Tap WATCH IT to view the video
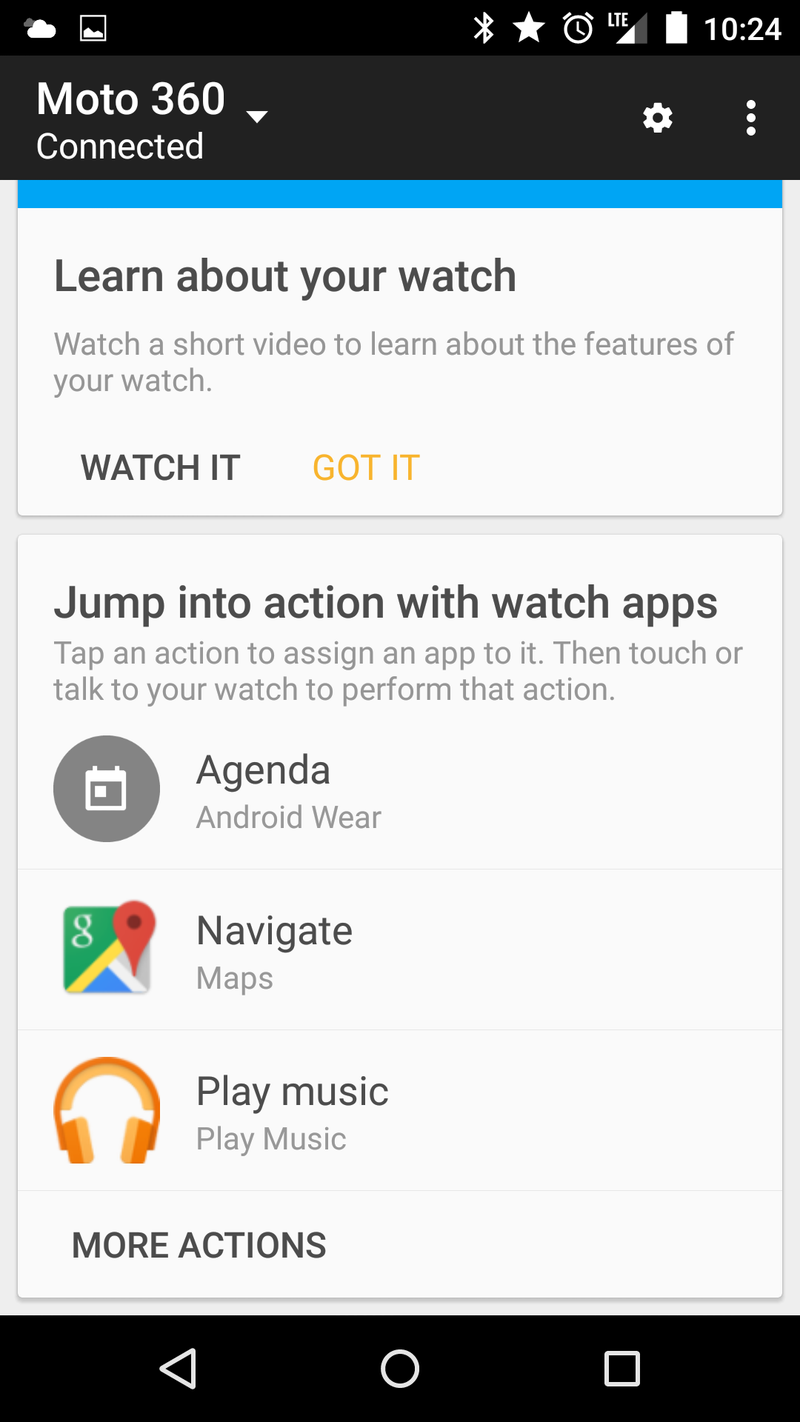 coord(160,468)
